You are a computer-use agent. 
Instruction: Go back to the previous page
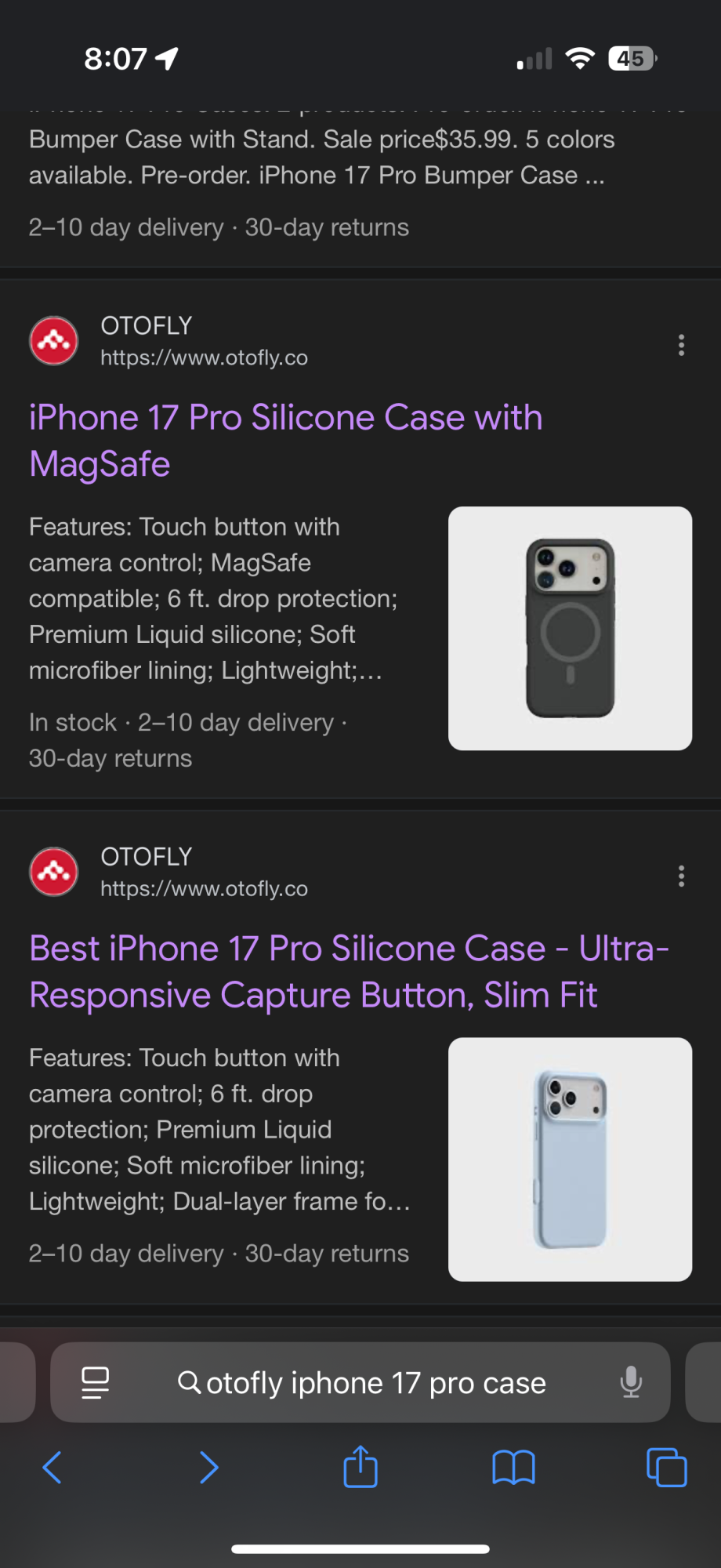(53, 1467)
